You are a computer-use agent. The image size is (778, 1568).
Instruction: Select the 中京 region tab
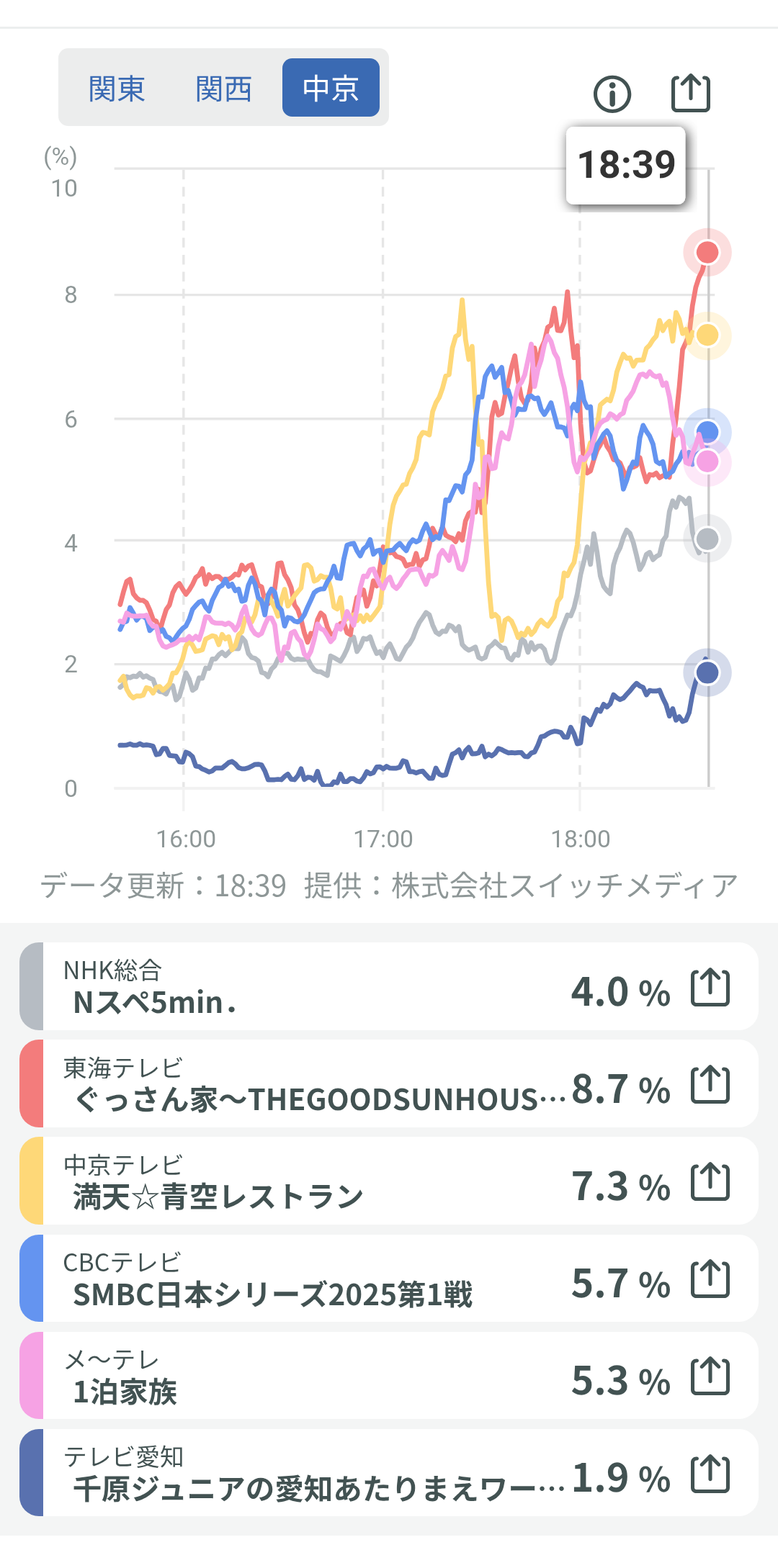pyautogui.click(x=331, y=88)
